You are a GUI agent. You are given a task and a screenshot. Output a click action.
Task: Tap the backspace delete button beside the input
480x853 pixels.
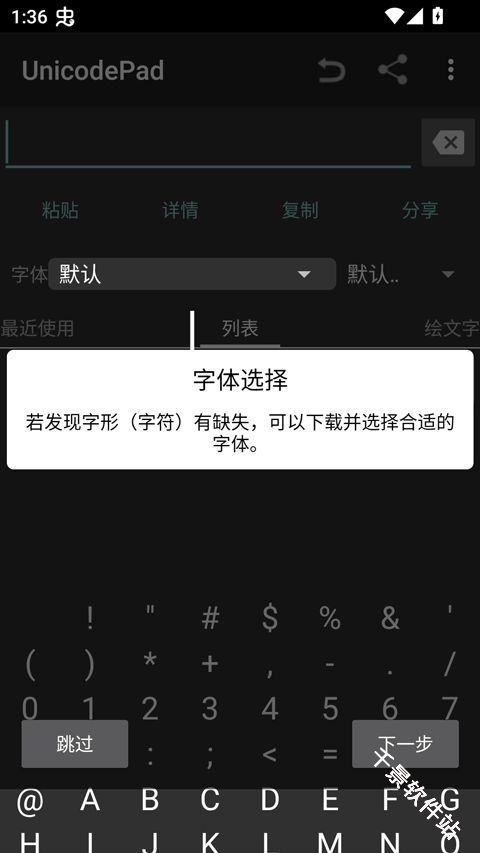point(448,143)
